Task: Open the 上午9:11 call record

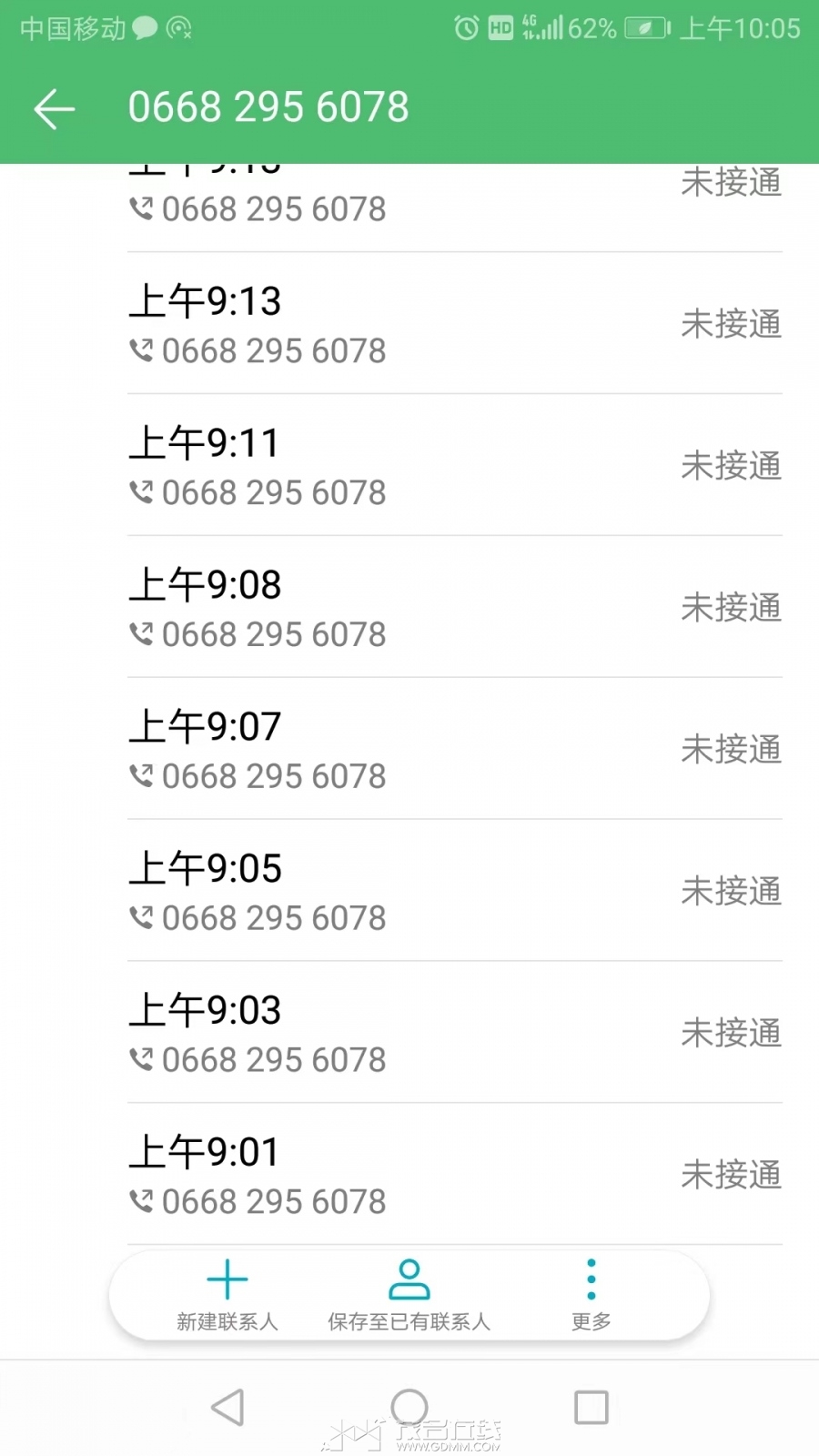Action: tap(409, 466)
